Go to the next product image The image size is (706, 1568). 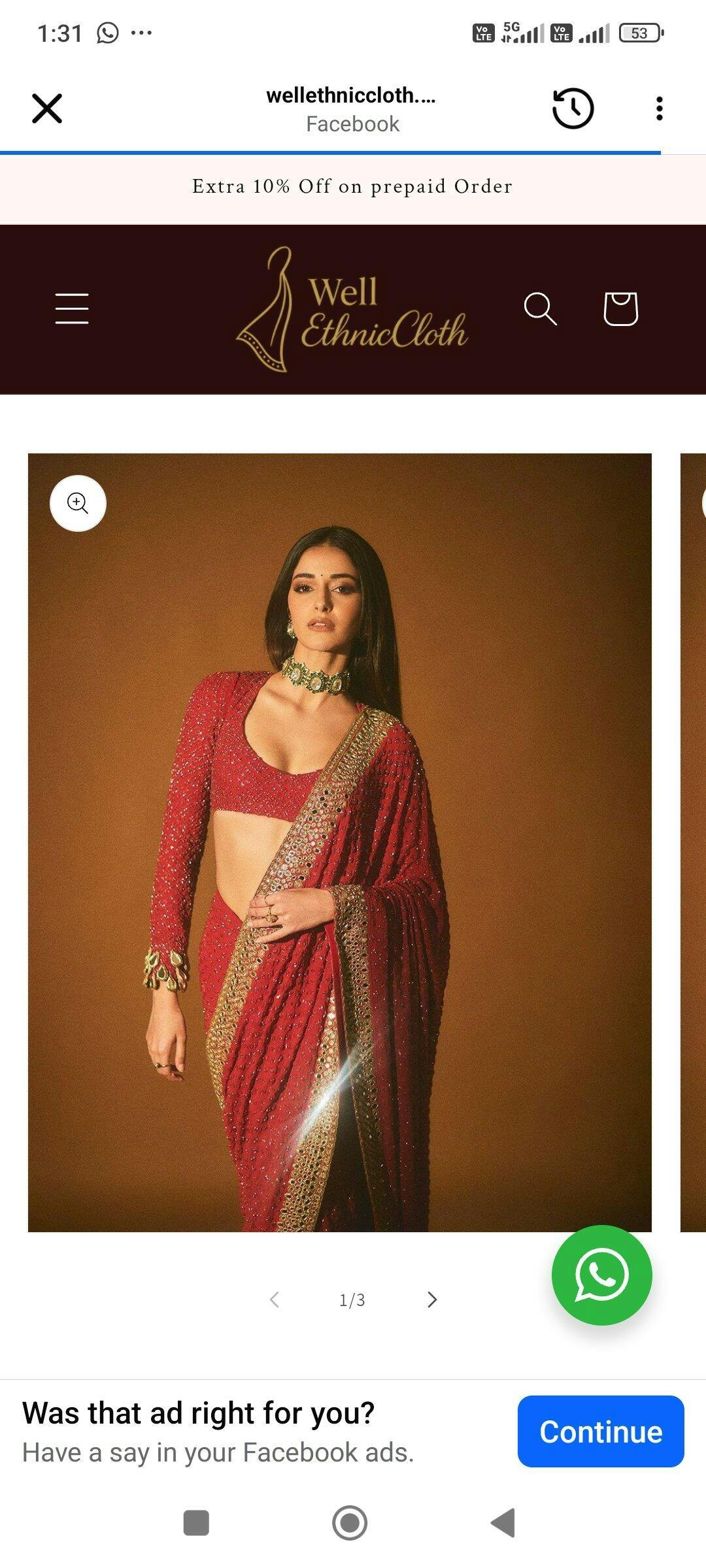(x=431, y=1299)
